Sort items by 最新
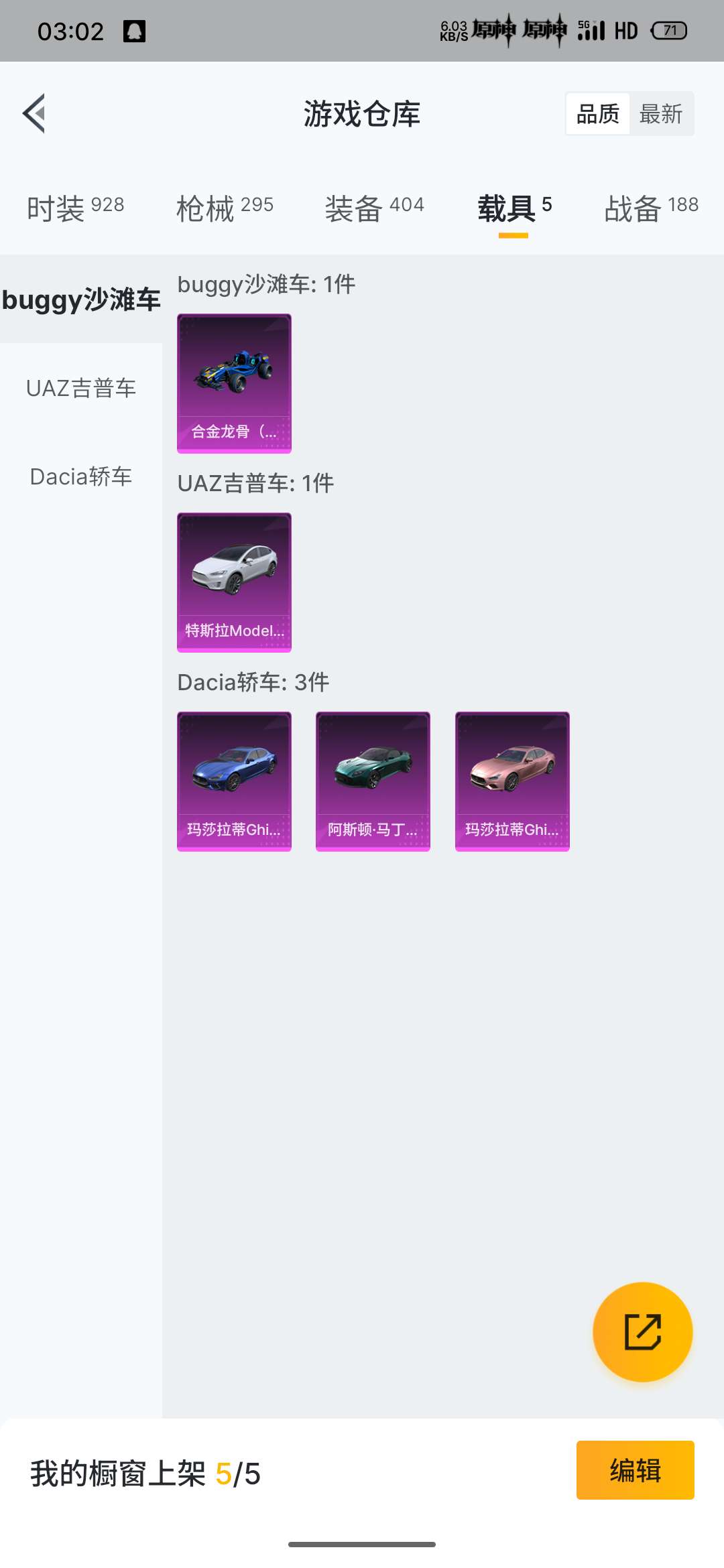Viewport: 724px width, 1568px height. [x=660, y=114]
